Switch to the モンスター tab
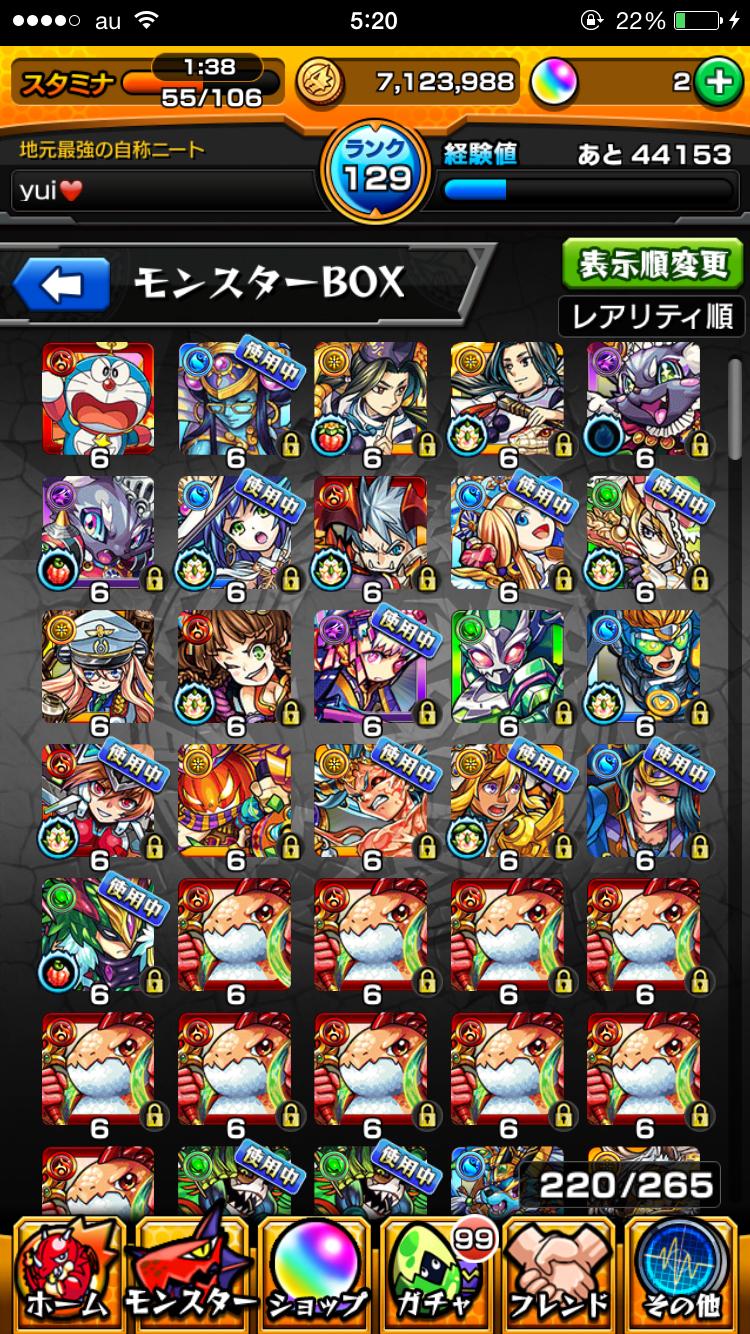The image size is (750, 1334). point(188,1275)
